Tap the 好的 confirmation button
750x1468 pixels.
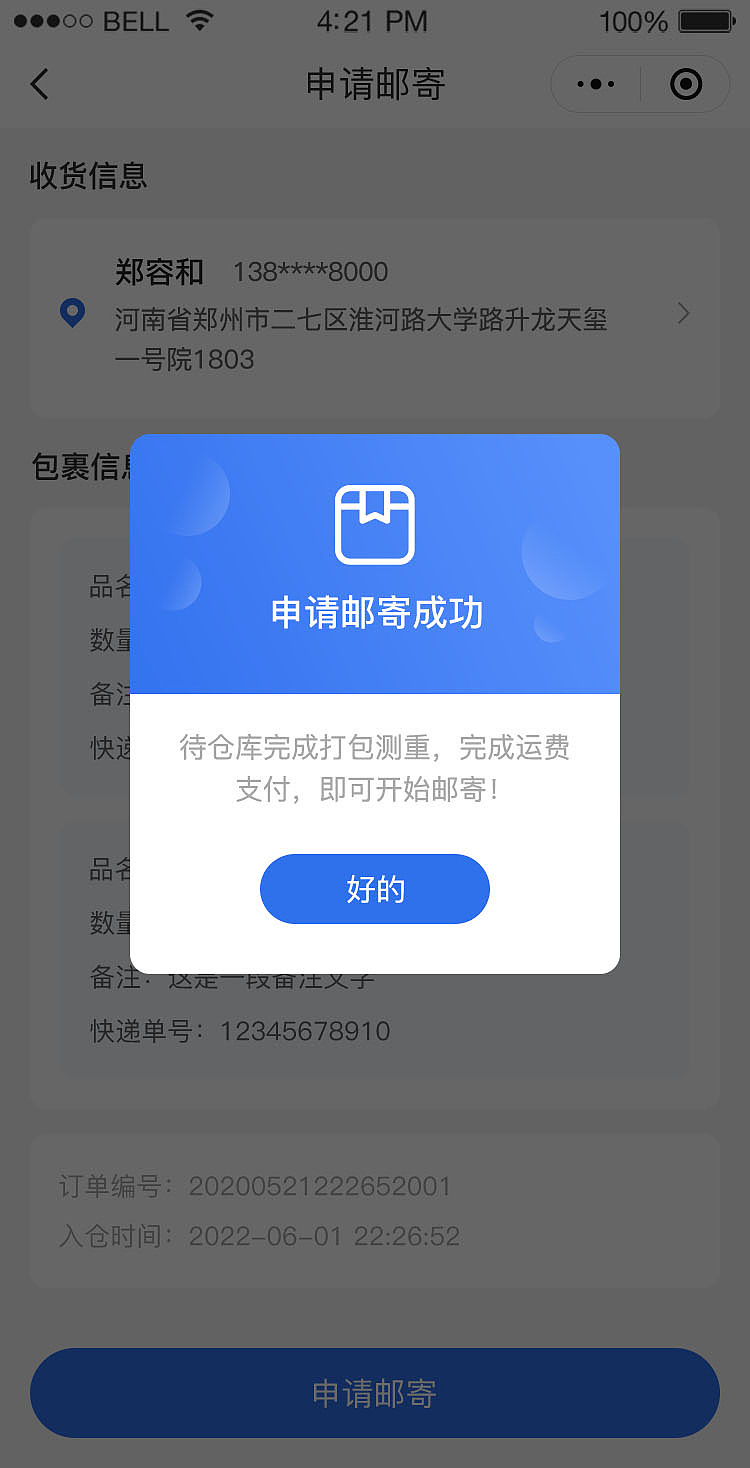tap(375, 889)
